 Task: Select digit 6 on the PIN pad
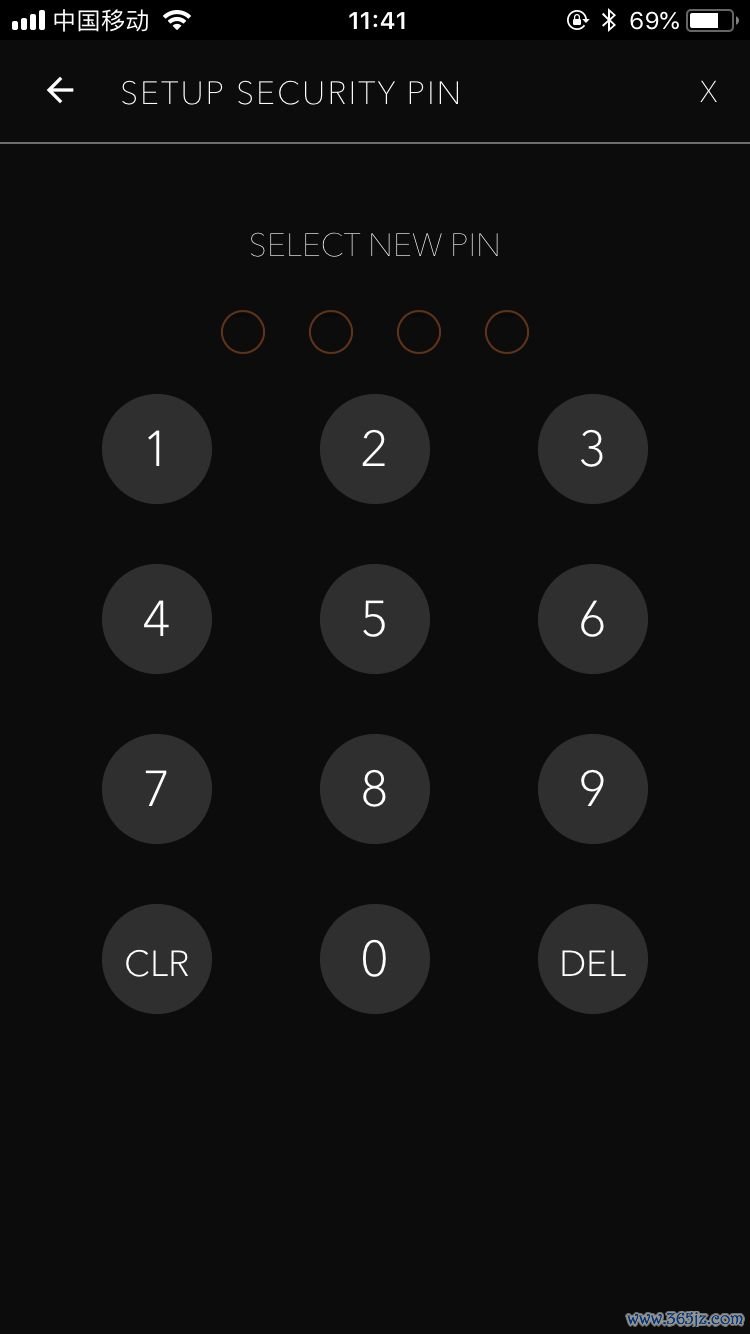coord(593,619)
